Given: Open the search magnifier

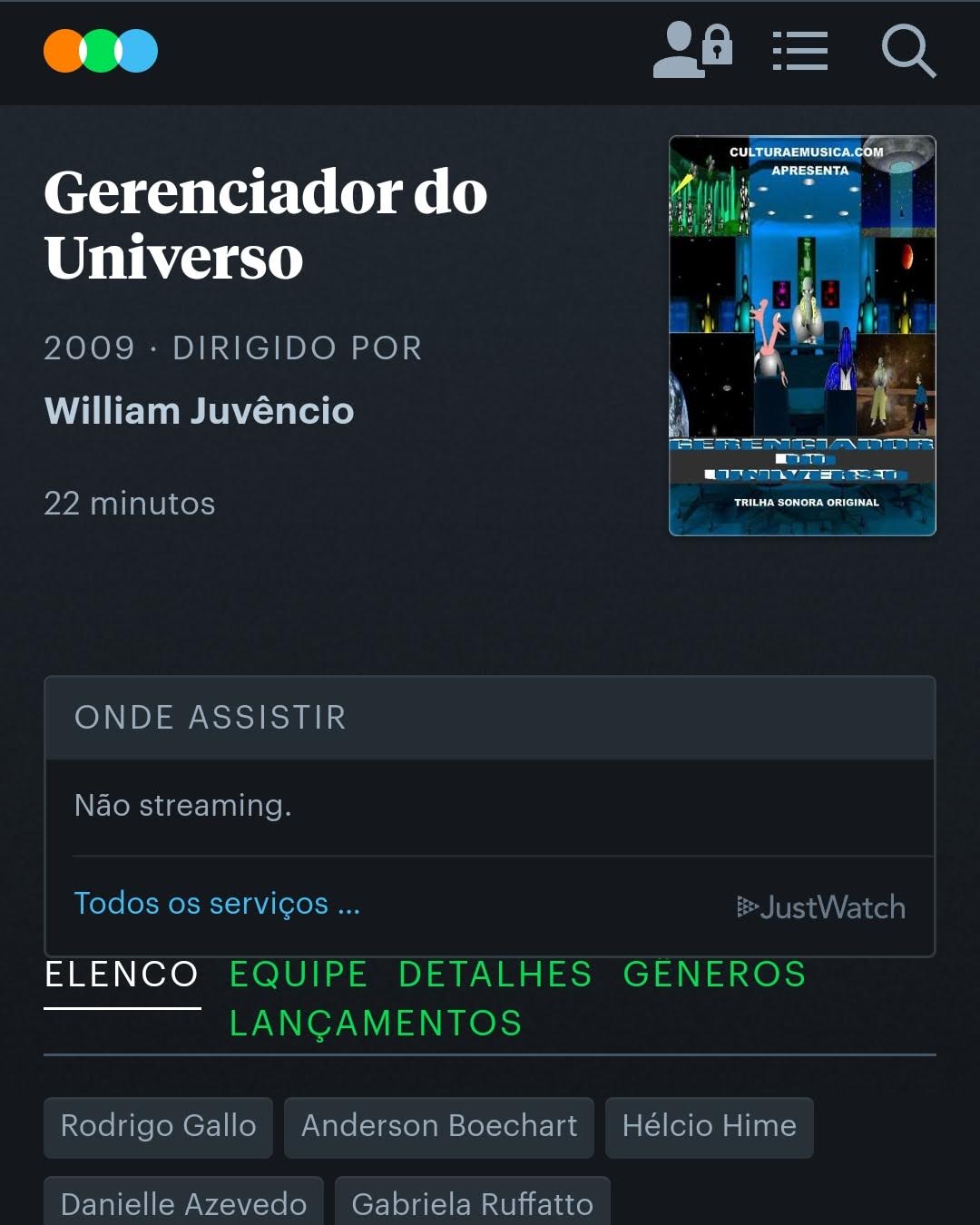Looking at the screenshot, I should click(x=908, y=51).
